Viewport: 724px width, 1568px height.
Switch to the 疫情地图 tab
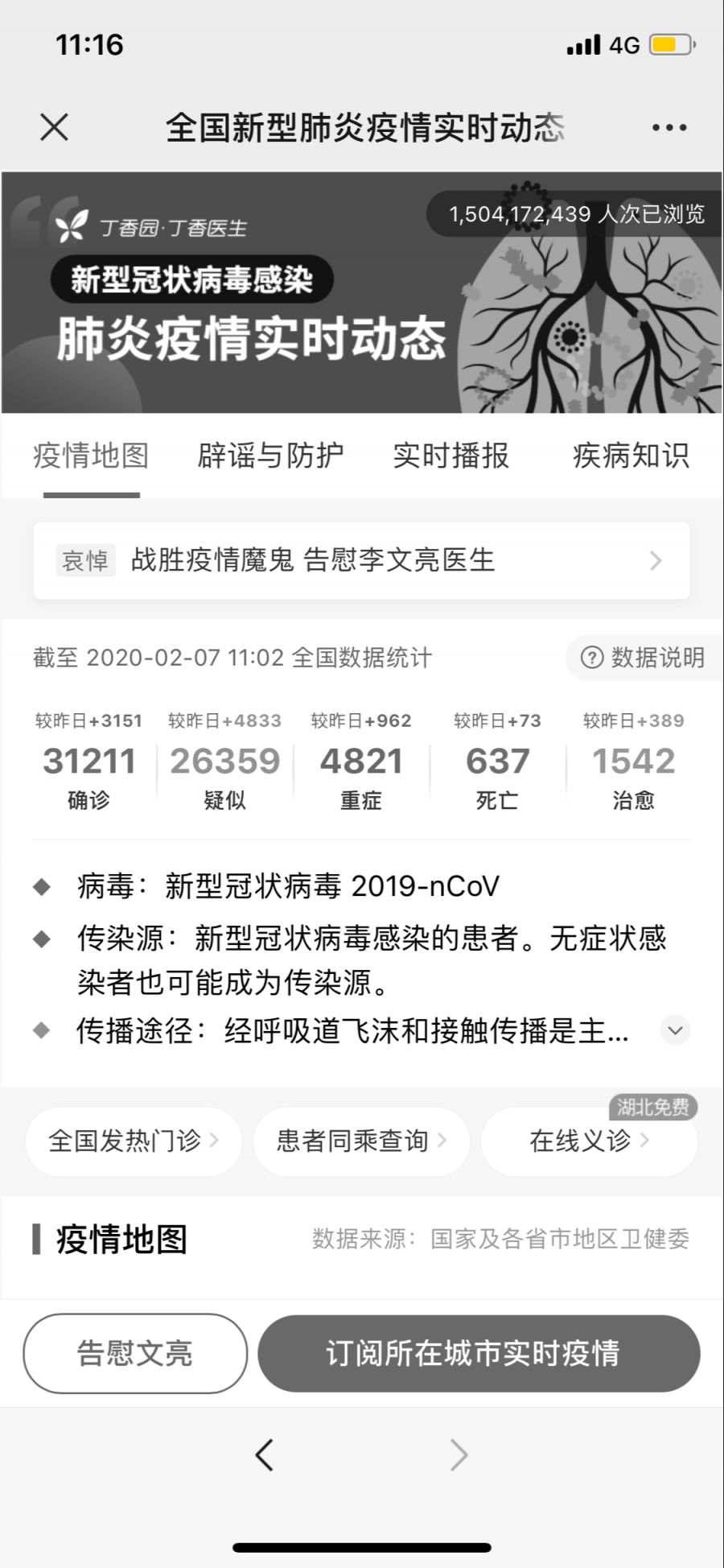pyautogui.click(x=91, y=456)
